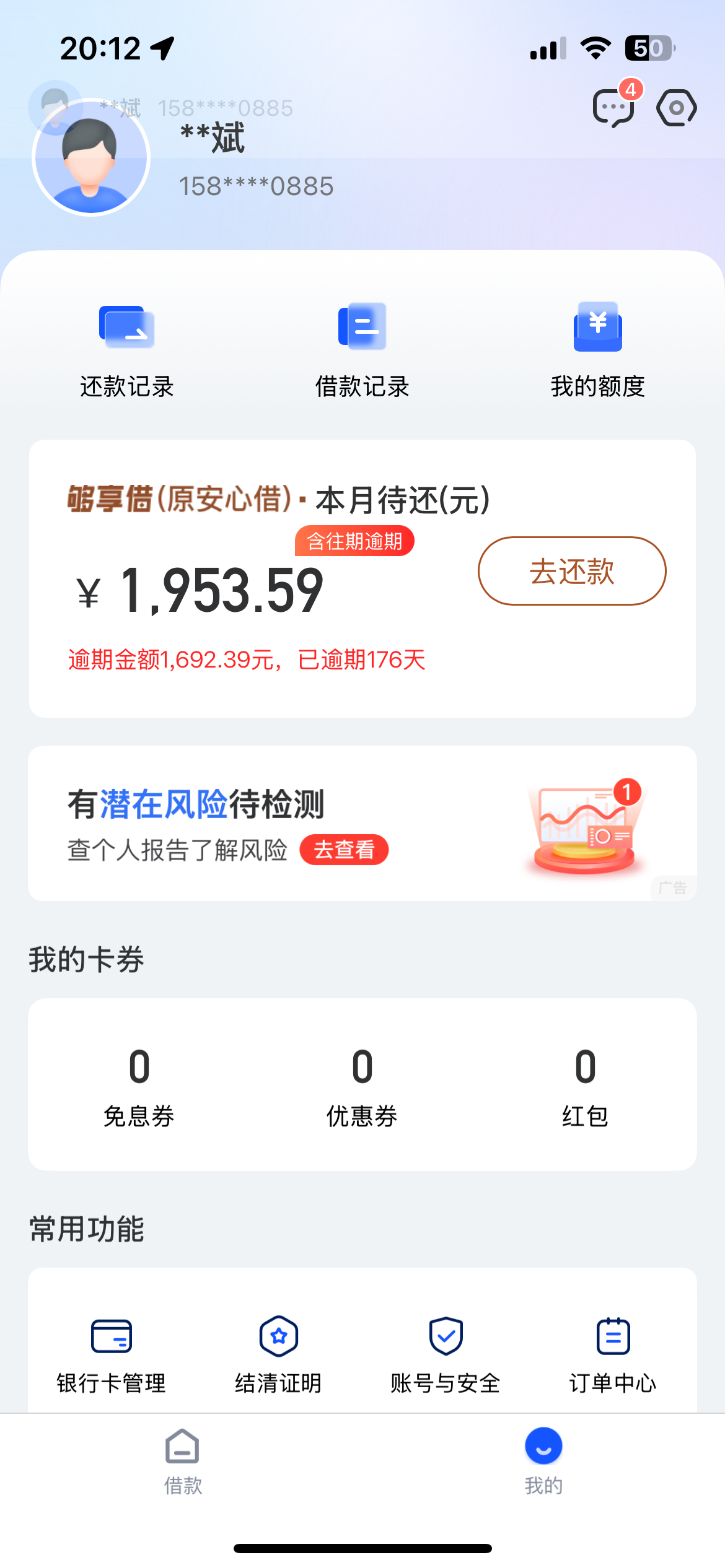Open 订单中心 order center
725x1568 pixels.
[613, 1353]
